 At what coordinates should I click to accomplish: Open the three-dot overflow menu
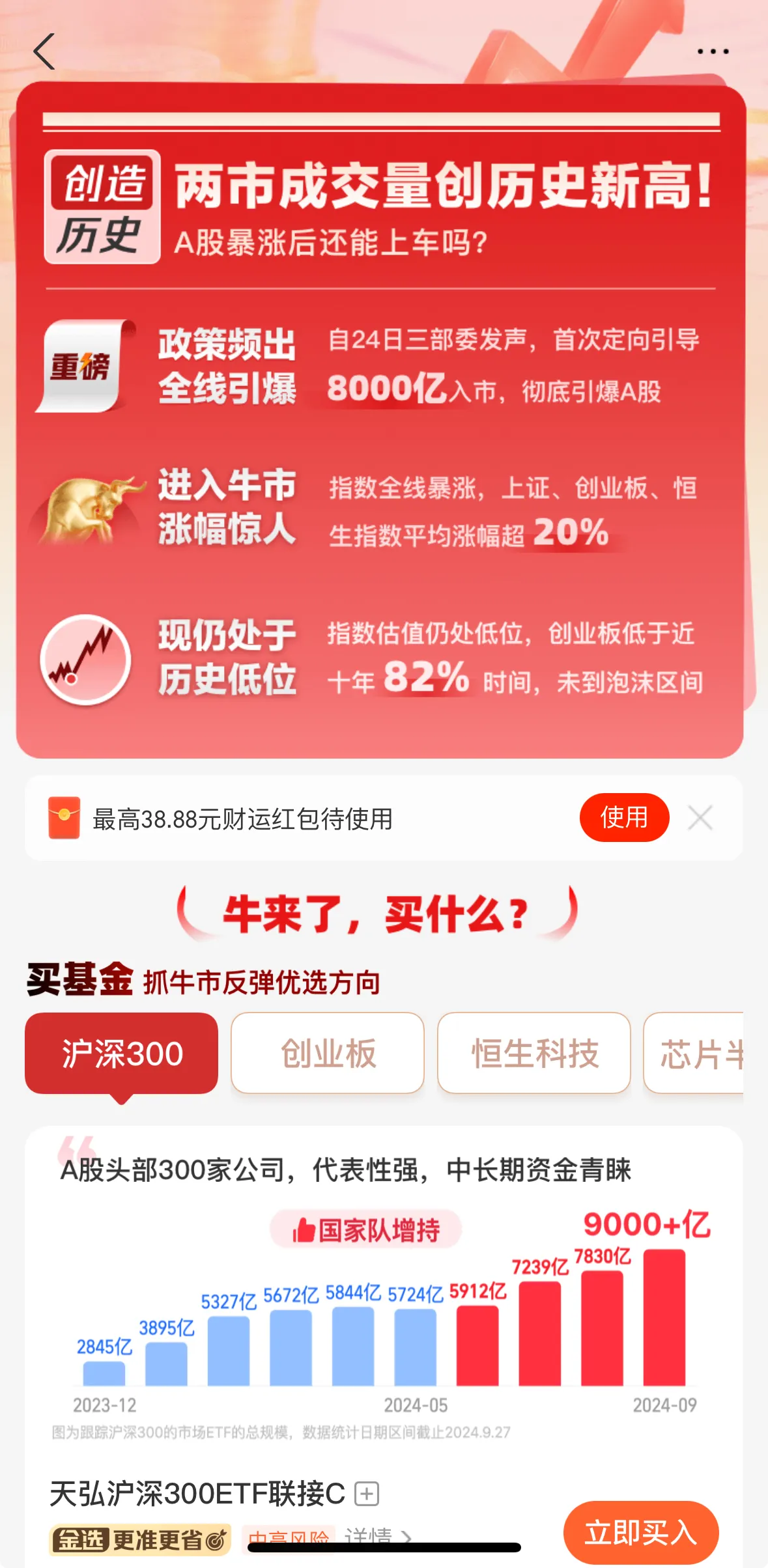click(x=713, y=51)
